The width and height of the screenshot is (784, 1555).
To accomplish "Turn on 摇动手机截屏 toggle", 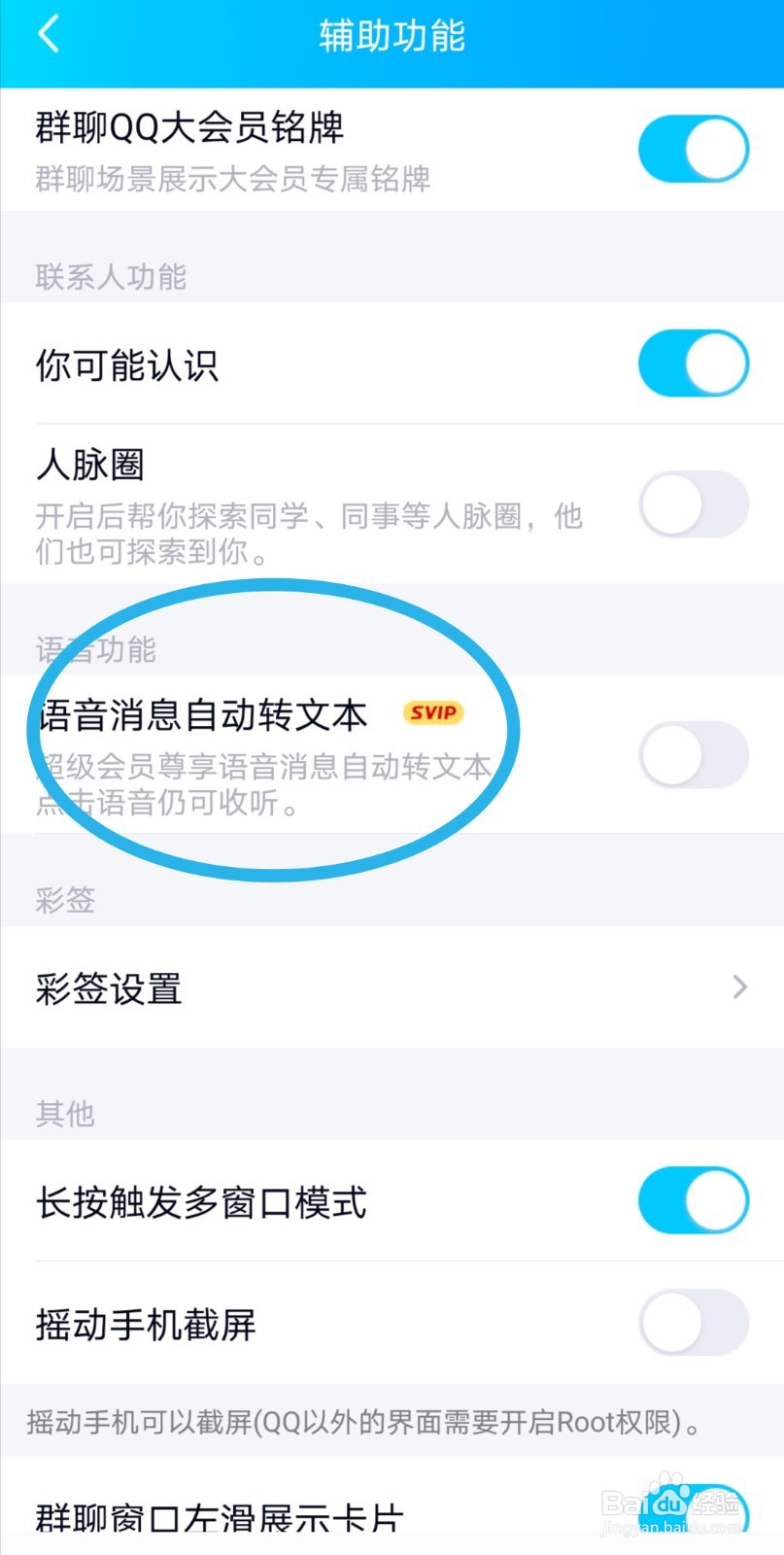I will (x=693, y=1324).
